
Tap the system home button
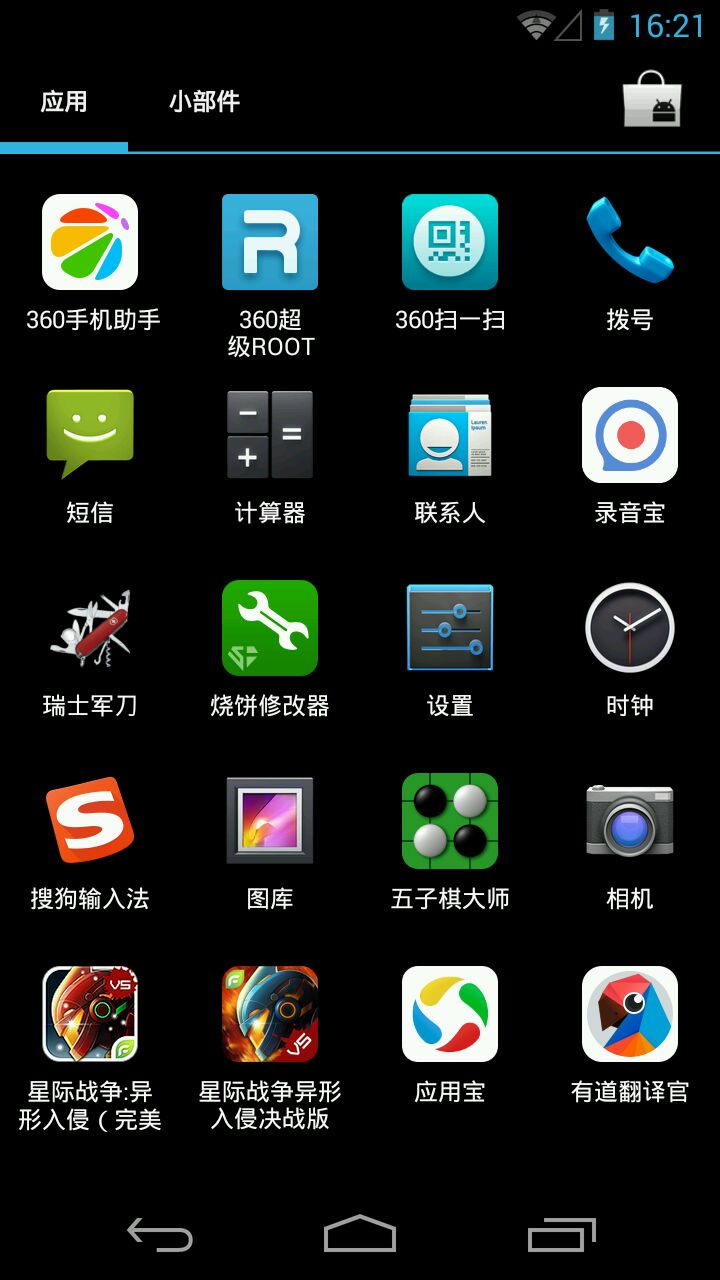point(360,1234)
